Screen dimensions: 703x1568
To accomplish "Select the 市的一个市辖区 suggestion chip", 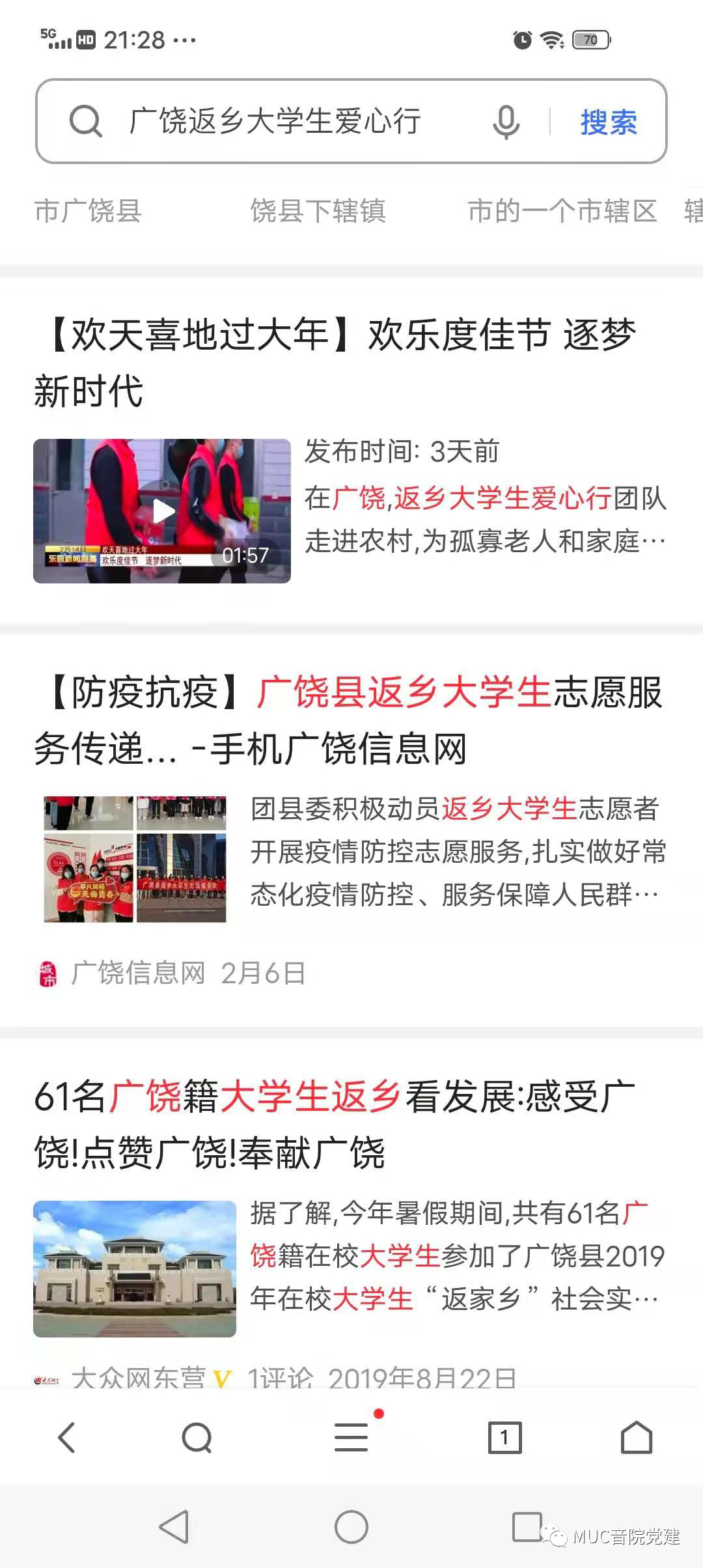I will coord(562,211).
